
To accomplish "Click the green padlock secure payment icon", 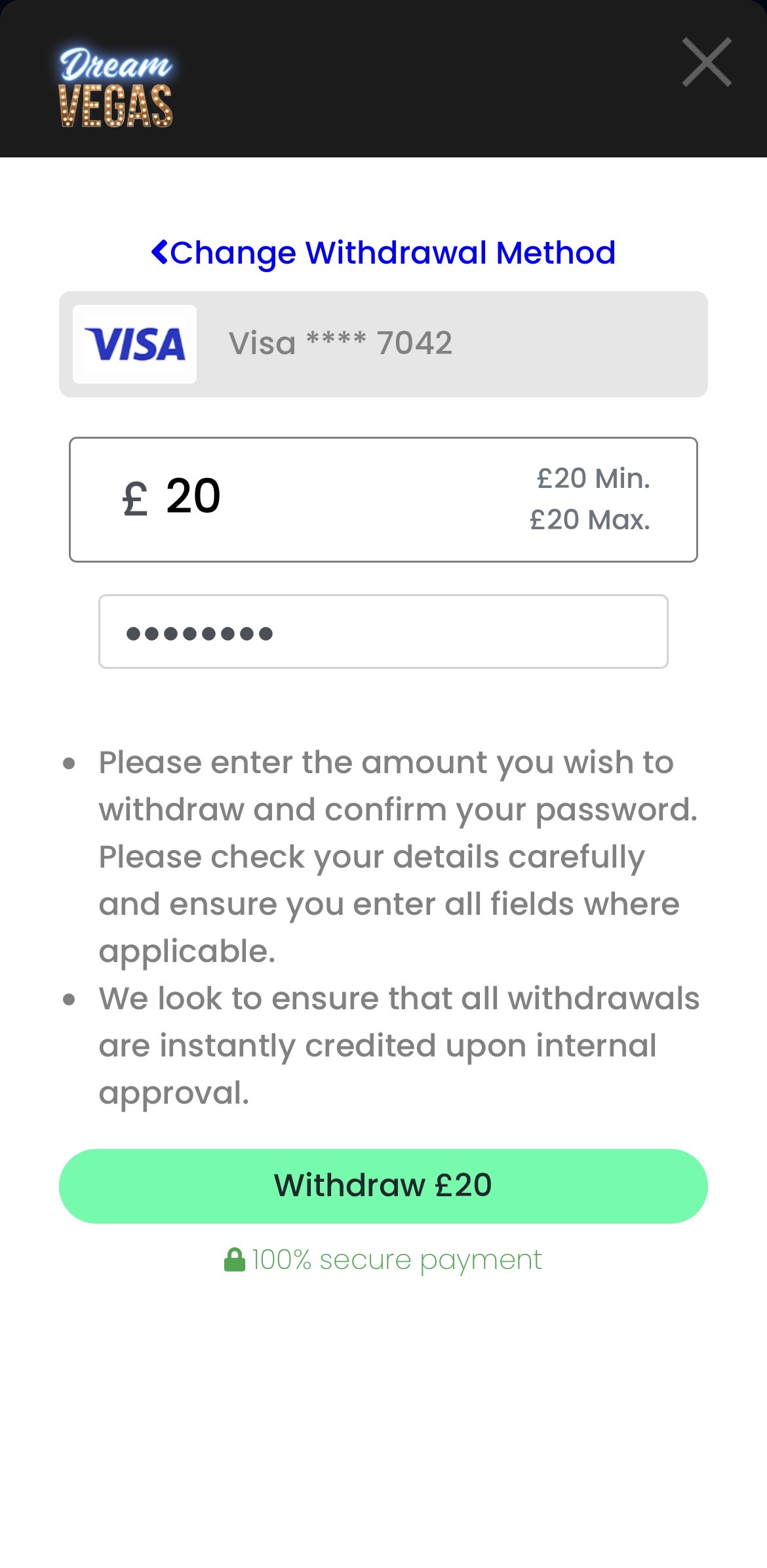I will click(x=235, y=1258).
